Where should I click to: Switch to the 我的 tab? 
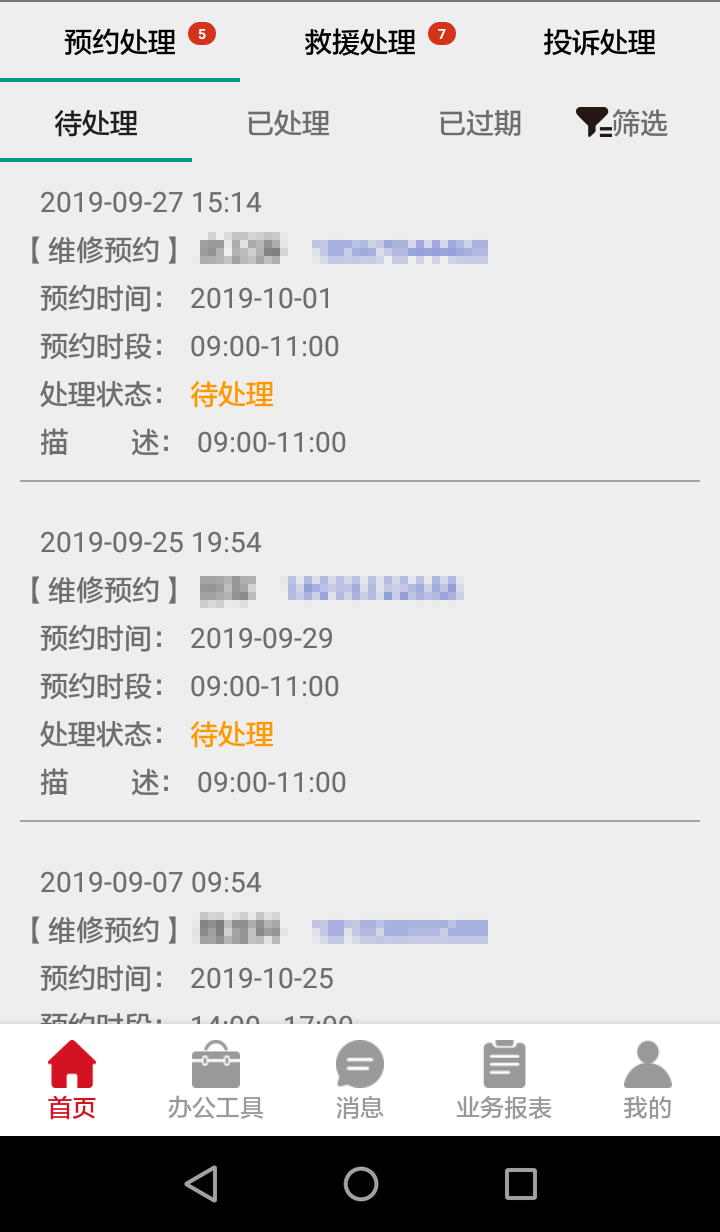pyautogui.click(x=648, y=1080)
